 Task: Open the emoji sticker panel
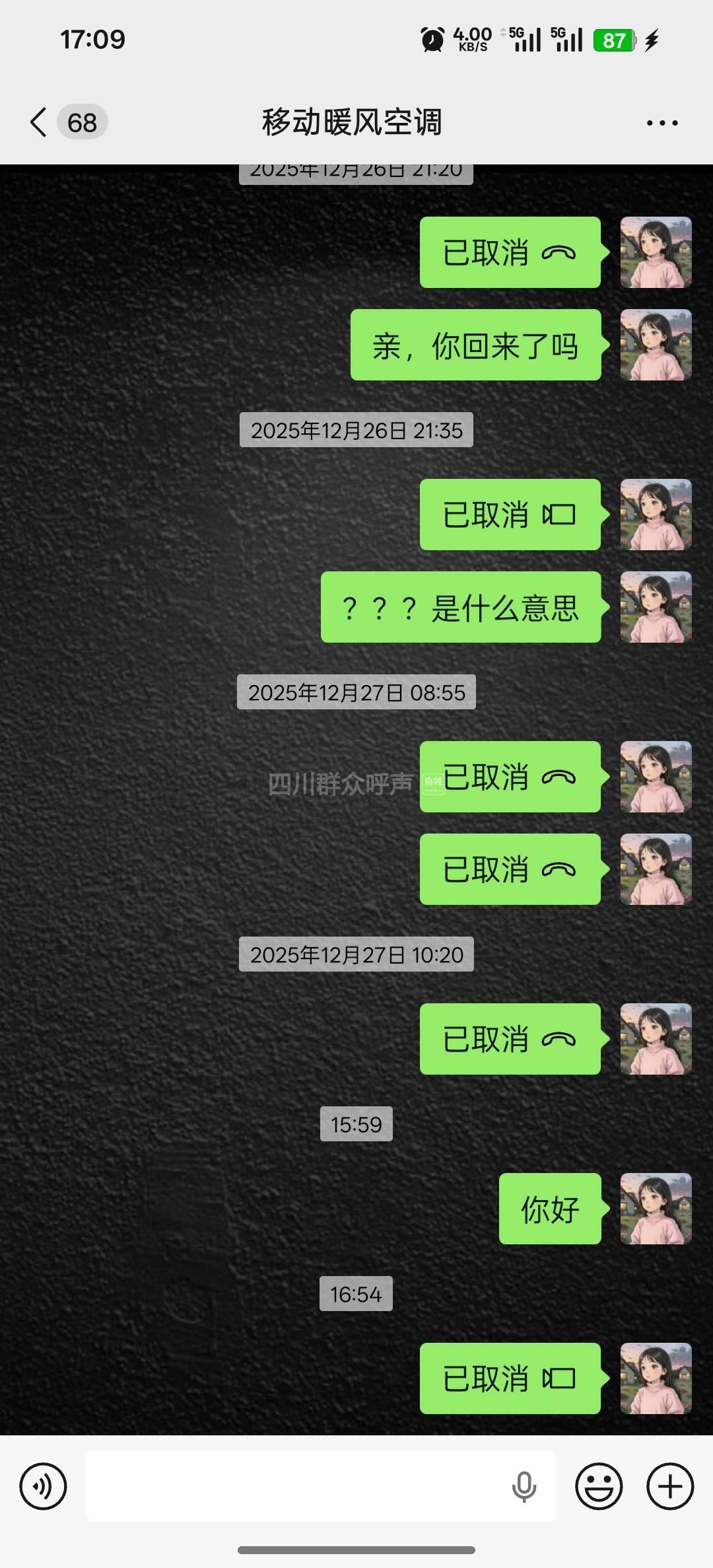pos(599,1486)
